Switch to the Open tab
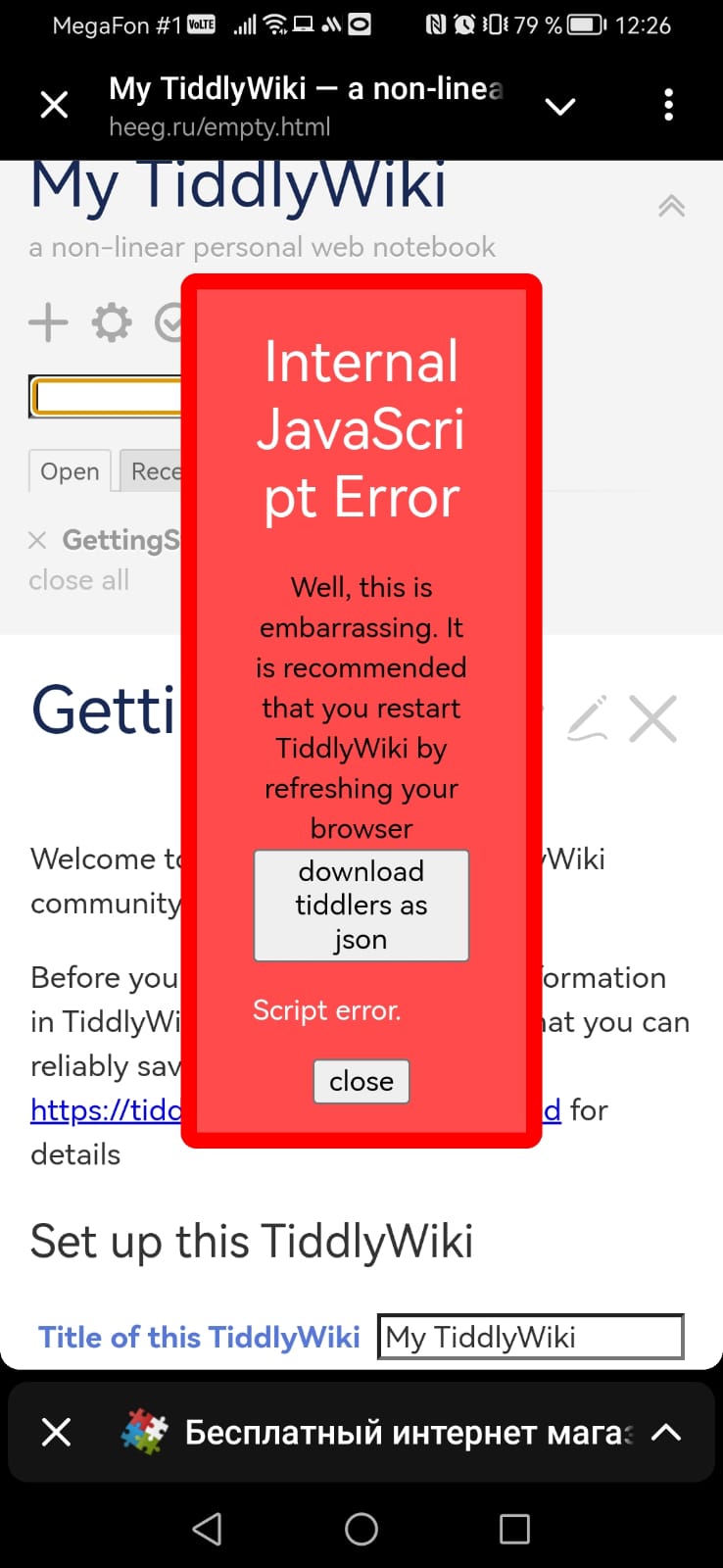Image resolution: width=723 pixels, height=1568 pixels. [x=70, y=471]
